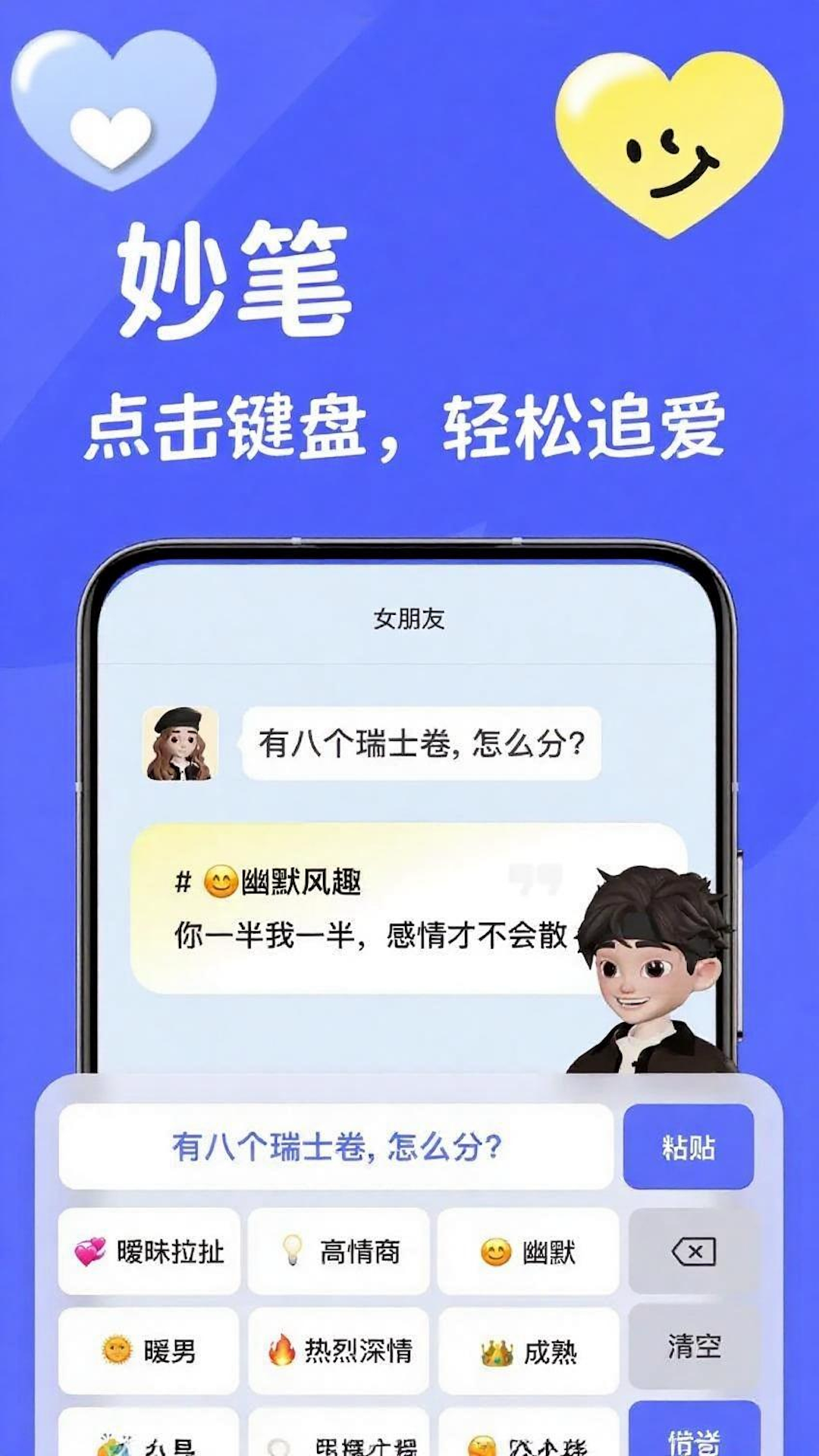Viewport: 819px width, 1456px height.
Task: Select the 幽默 smiley face style icon
Action: 495,1251
